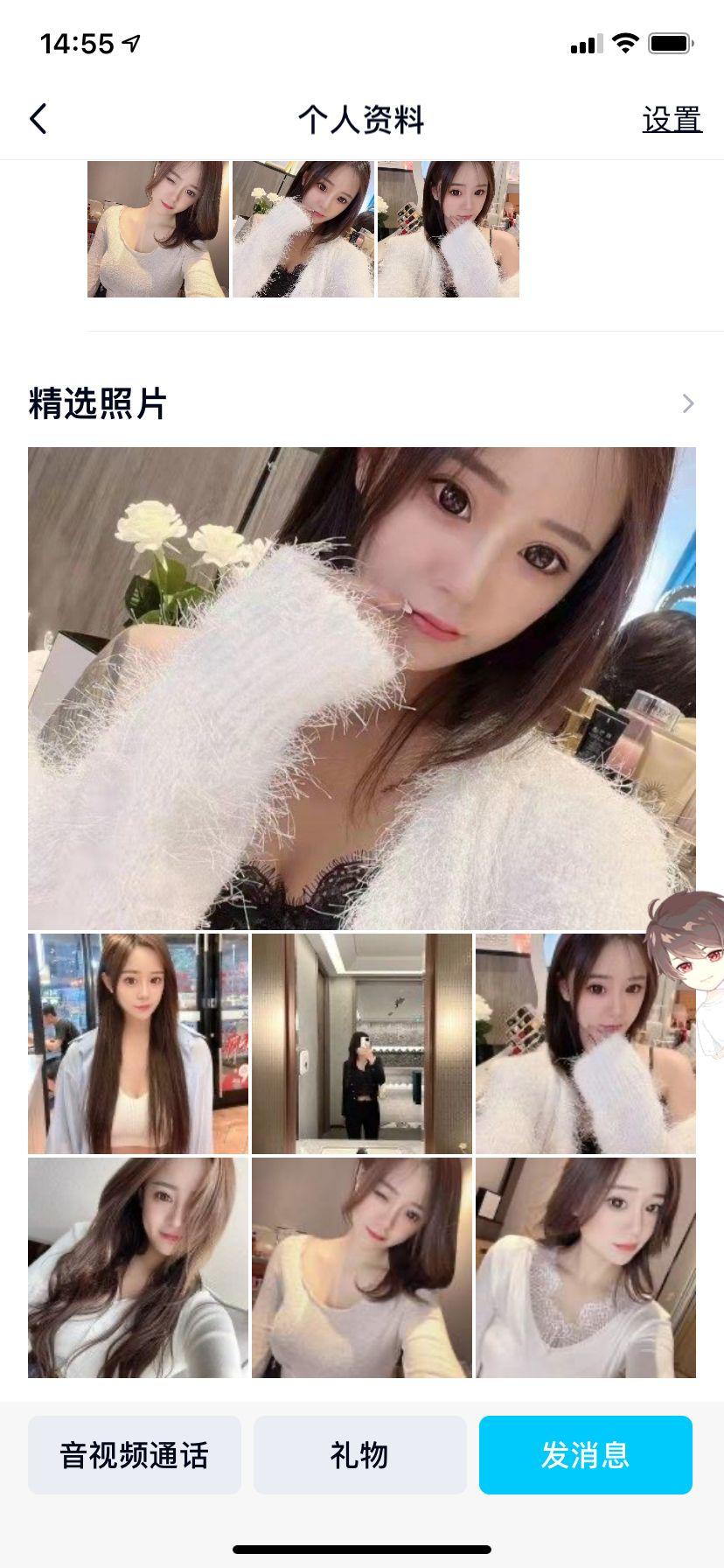Open the large featured photo with white roses
724x1568 pixels.
tap(361, 688)
